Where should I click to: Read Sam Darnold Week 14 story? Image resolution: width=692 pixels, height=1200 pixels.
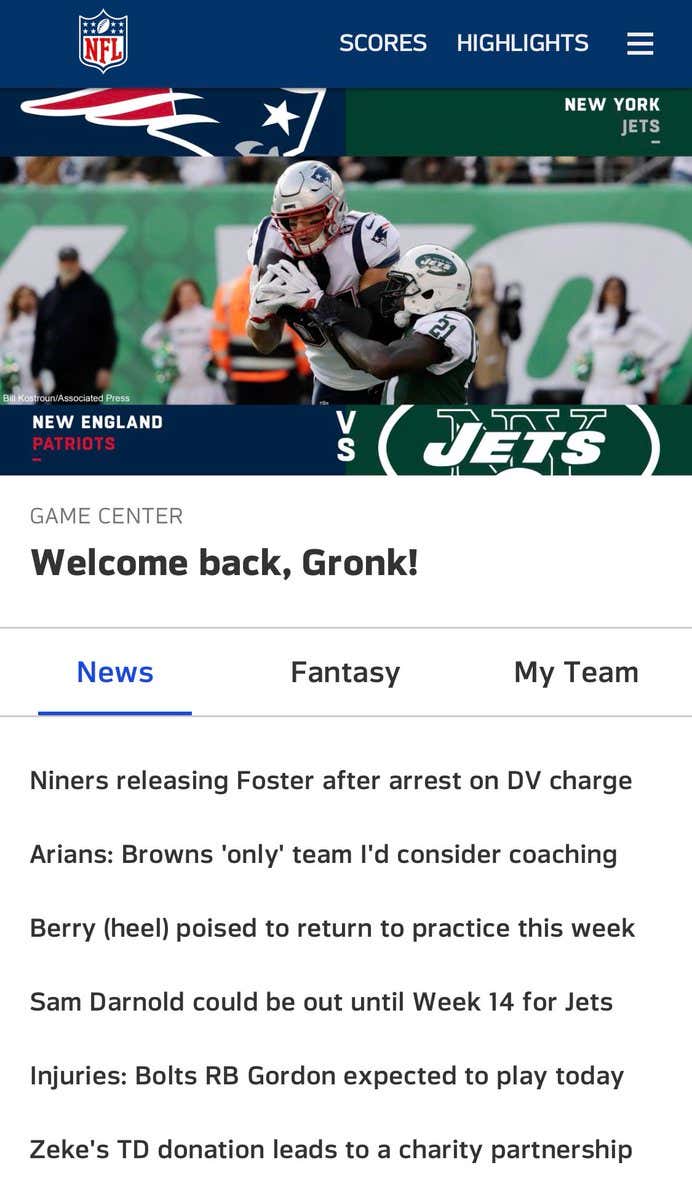click(x=321, y=1001)
